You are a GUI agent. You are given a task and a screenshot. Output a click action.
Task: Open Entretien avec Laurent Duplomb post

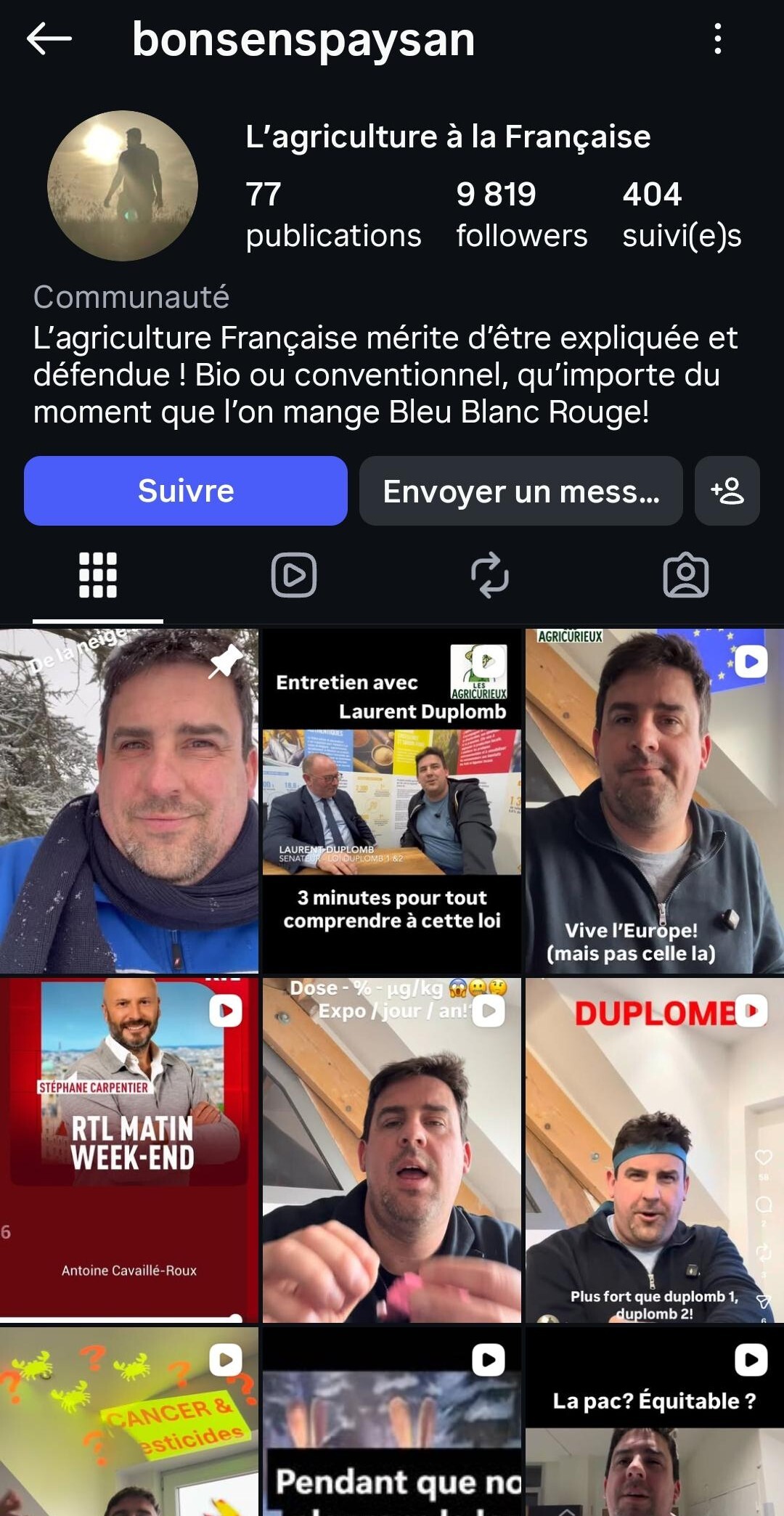[x=392, y=800]
